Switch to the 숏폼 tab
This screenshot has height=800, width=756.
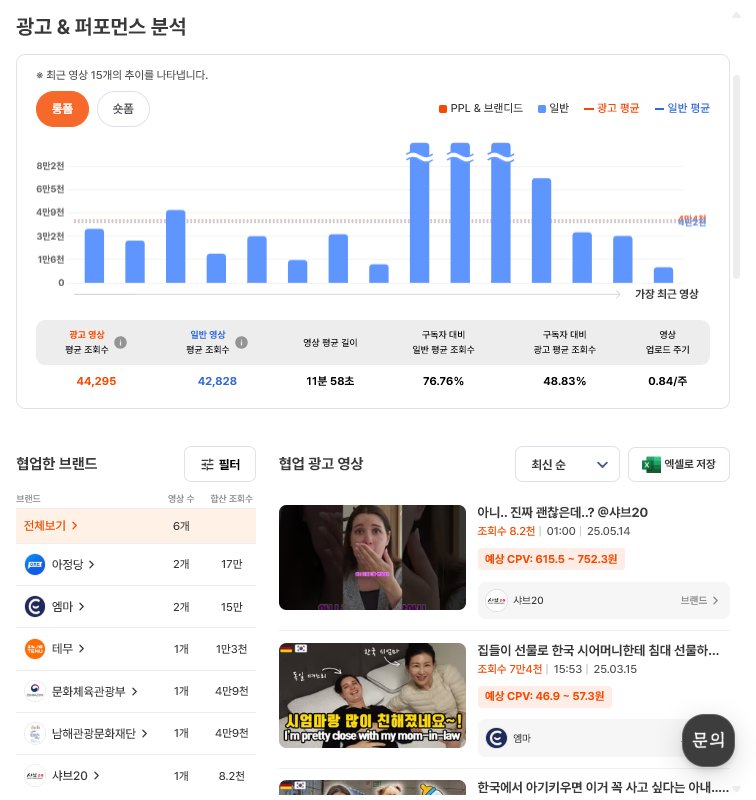click(x=123, y=109)
